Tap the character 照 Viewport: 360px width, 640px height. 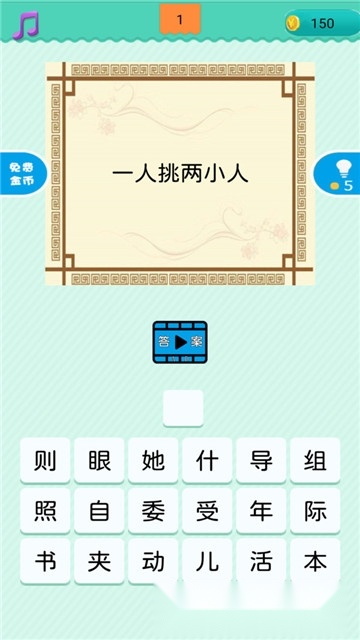(45, 511)
